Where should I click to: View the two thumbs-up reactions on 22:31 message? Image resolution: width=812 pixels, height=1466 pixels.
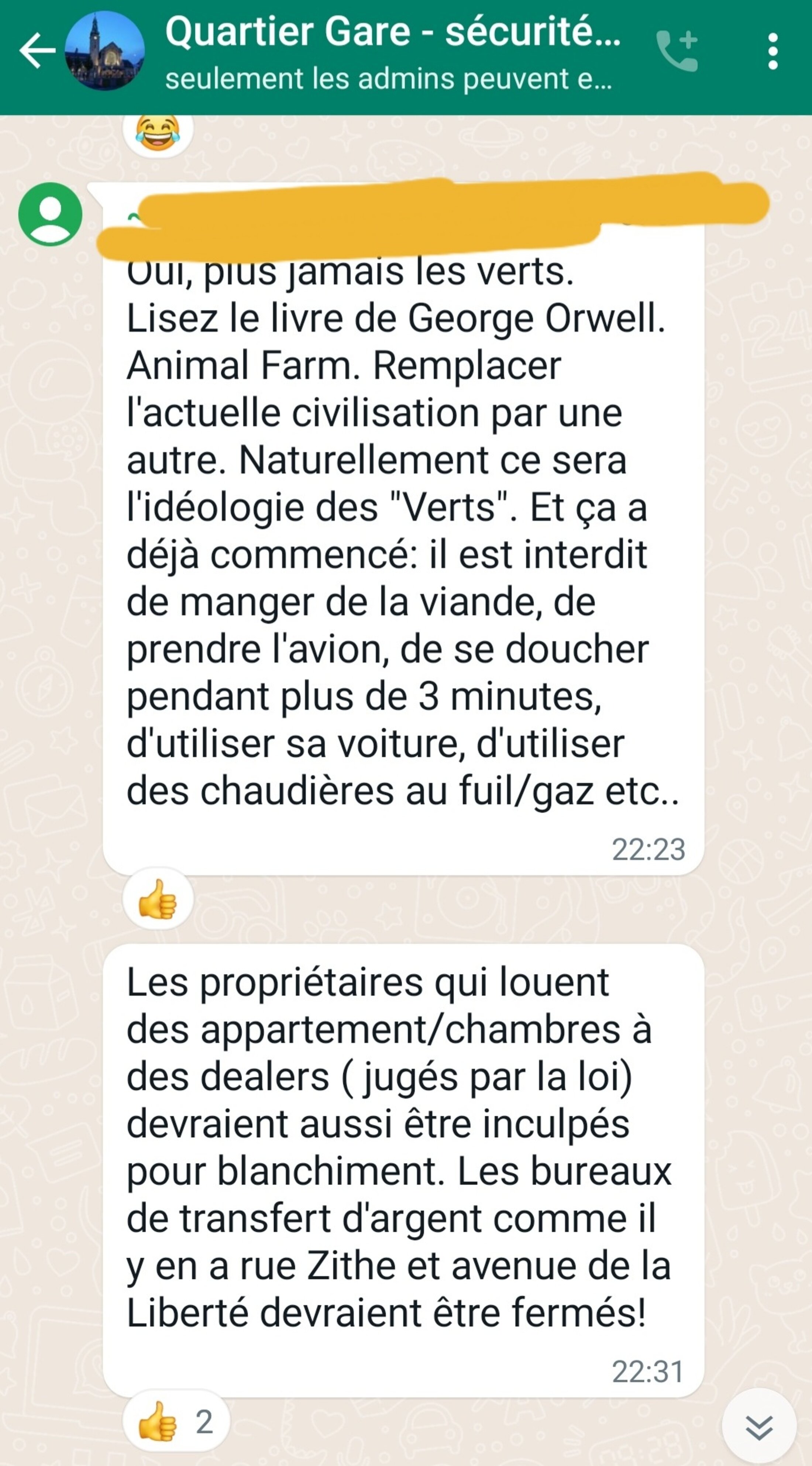[x=176, y=1422]
